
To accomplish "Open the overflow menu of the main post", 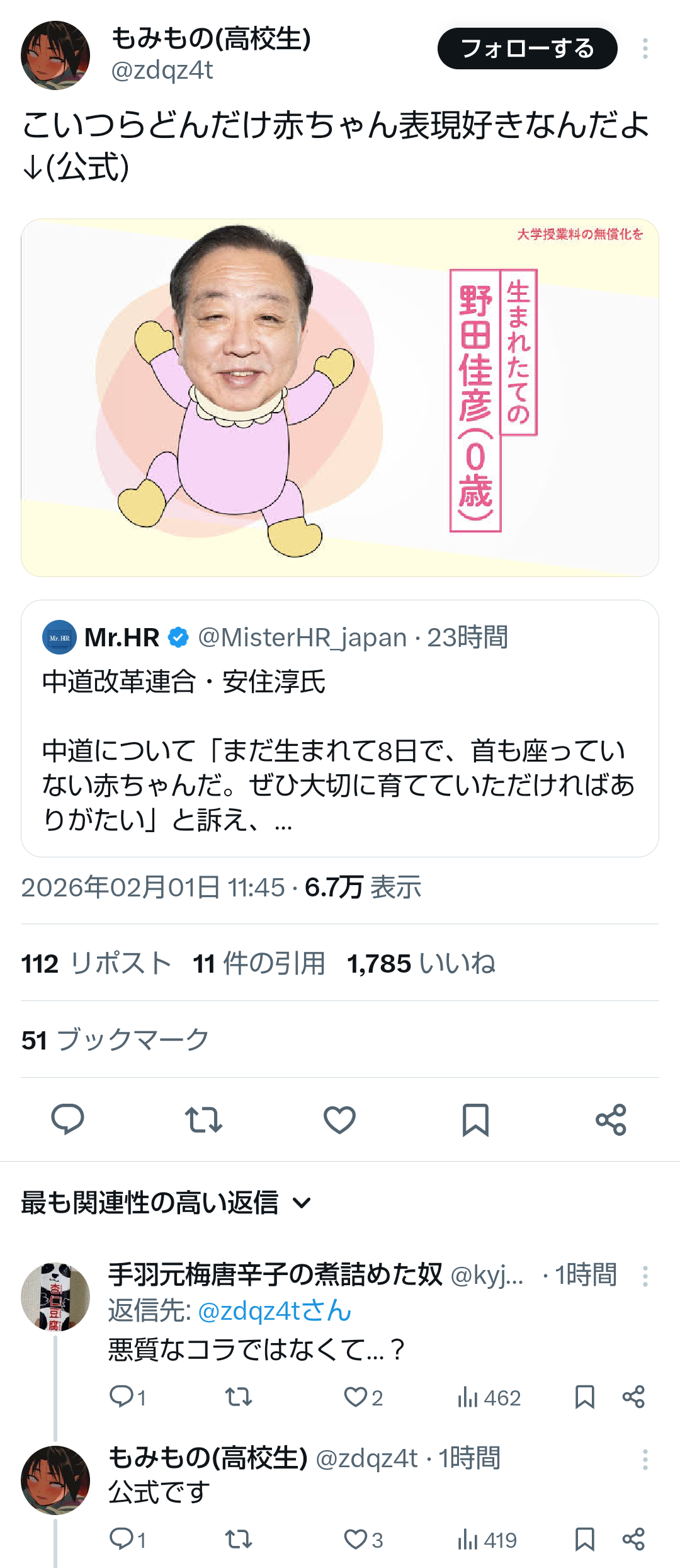I will pos(645,49).
